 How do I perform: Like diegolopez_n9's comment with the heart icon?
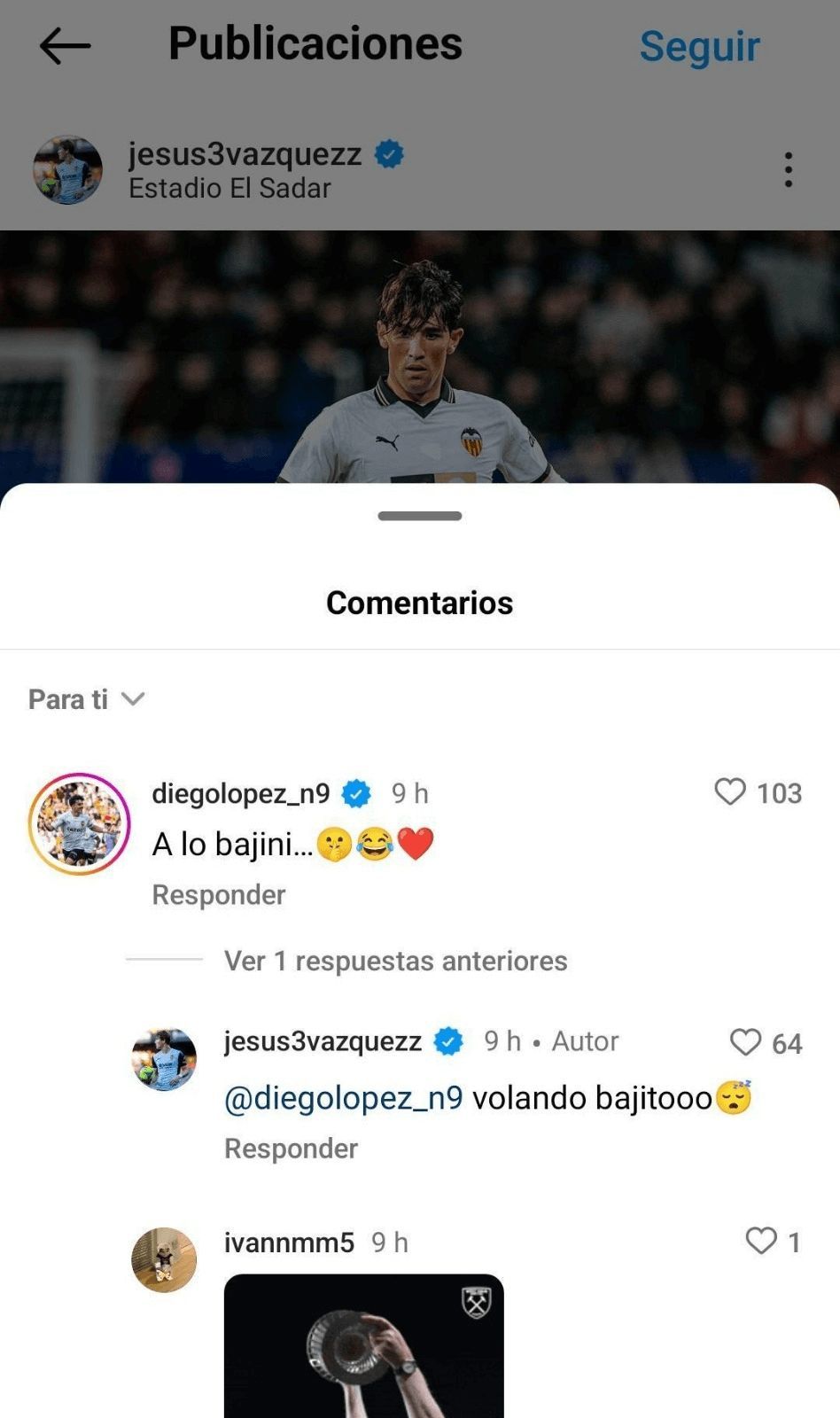pos(732,793)
